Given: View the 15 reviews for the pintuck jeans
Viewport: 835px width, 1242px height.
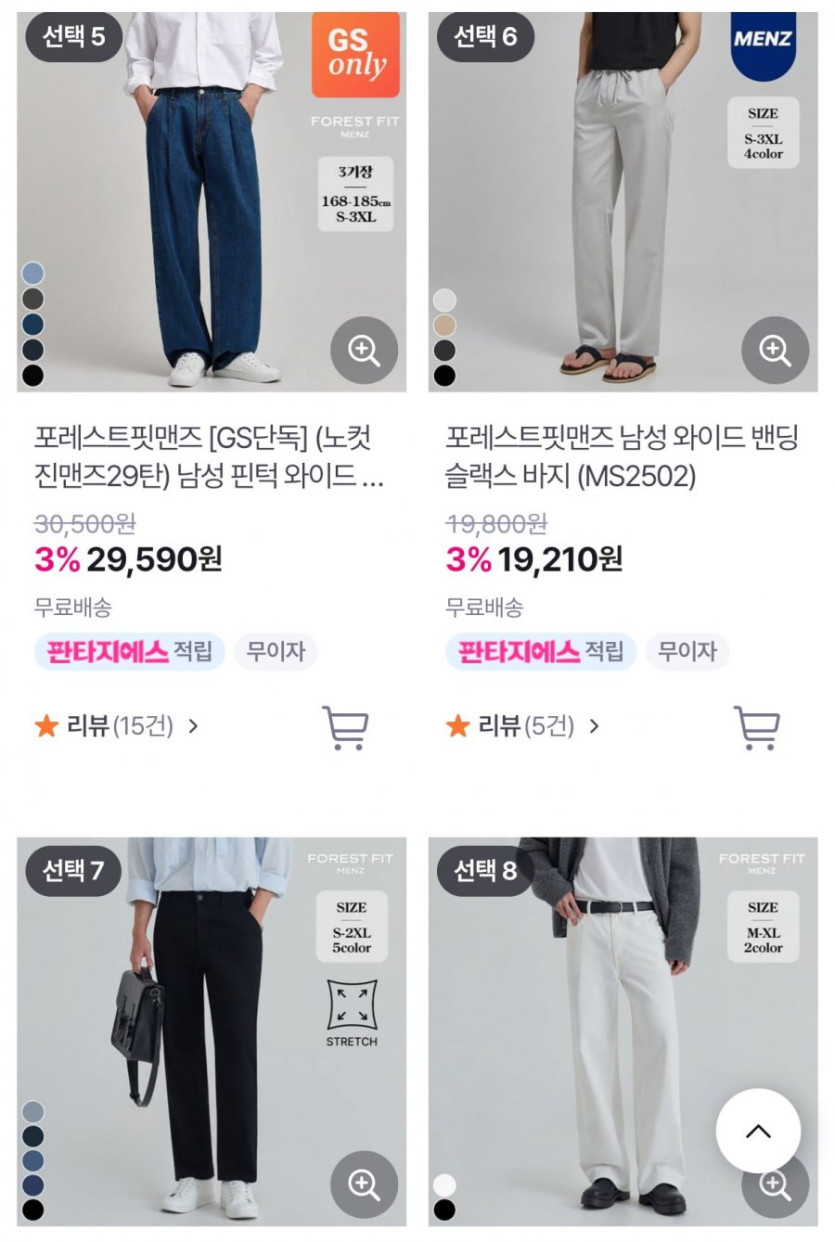Looking at the screenshot, I should pyautogui.click(x=118, y=727).
